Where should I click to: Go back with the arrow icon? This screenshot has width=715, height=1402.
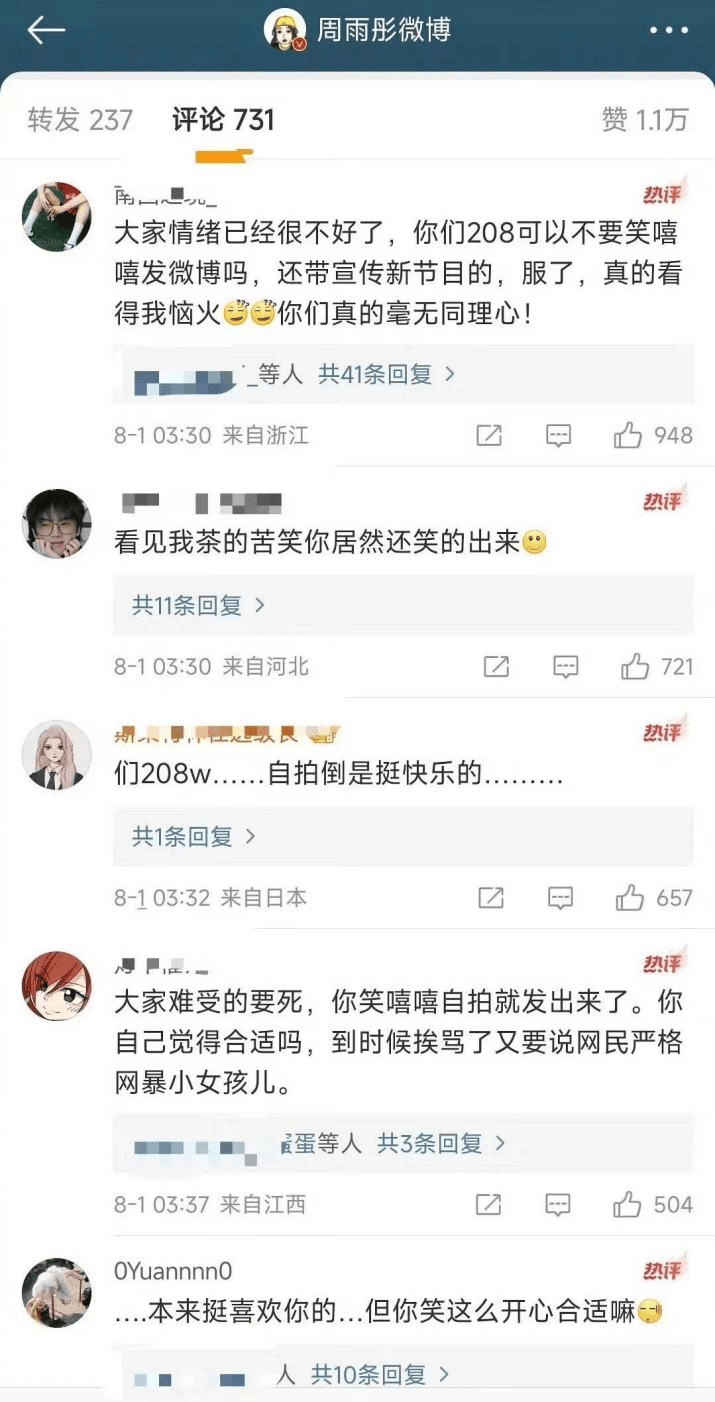tap(46, 30)
